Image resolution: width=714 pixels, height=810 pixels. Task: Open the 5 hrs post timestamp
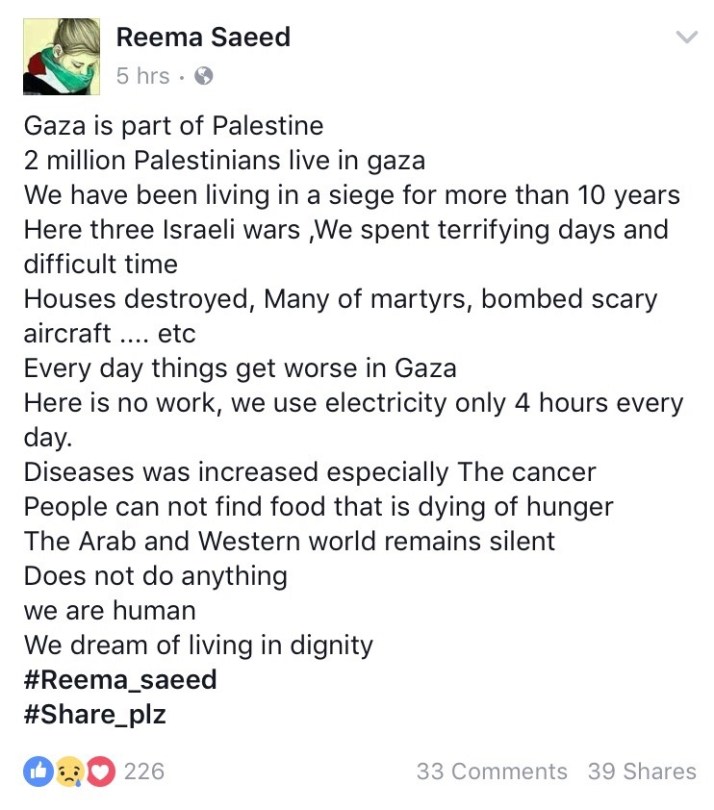(142, 76)
